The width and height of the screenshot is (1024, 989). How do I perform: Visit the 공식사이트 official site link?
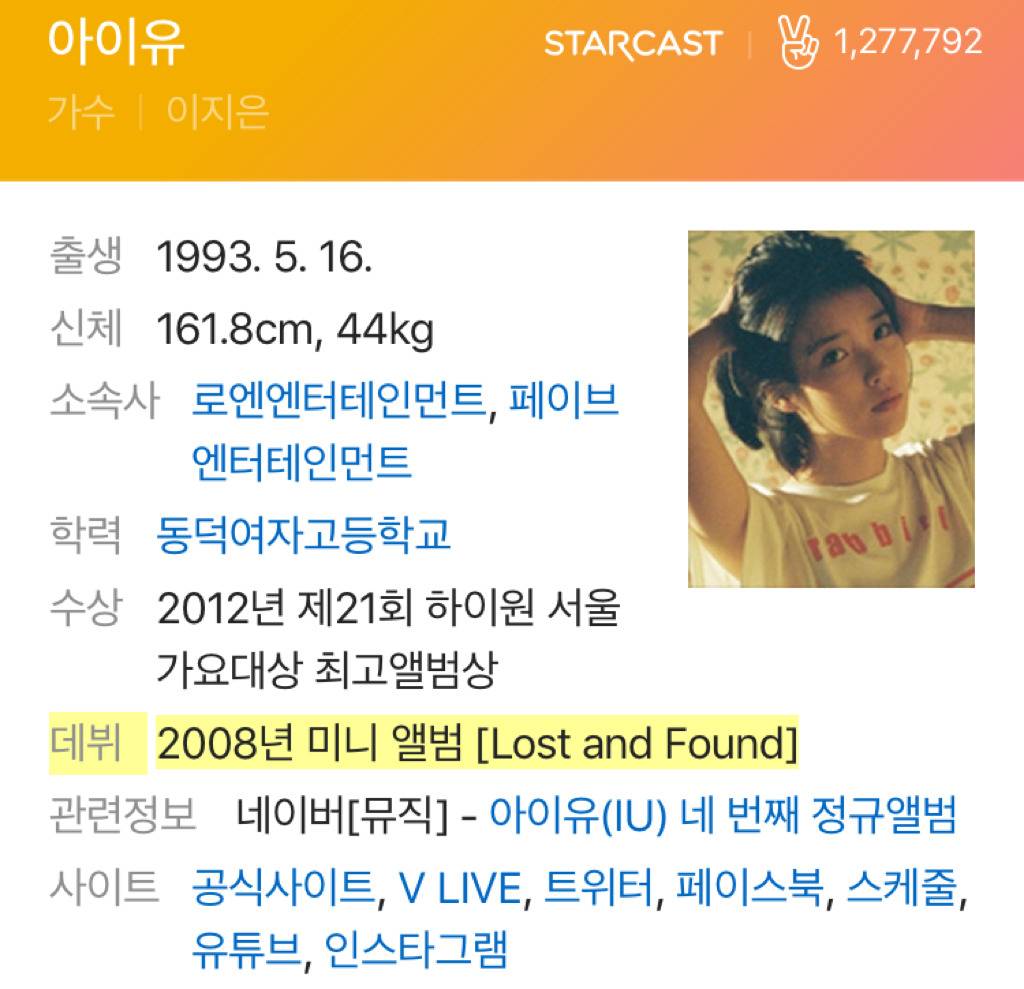(x=283, y=886)
